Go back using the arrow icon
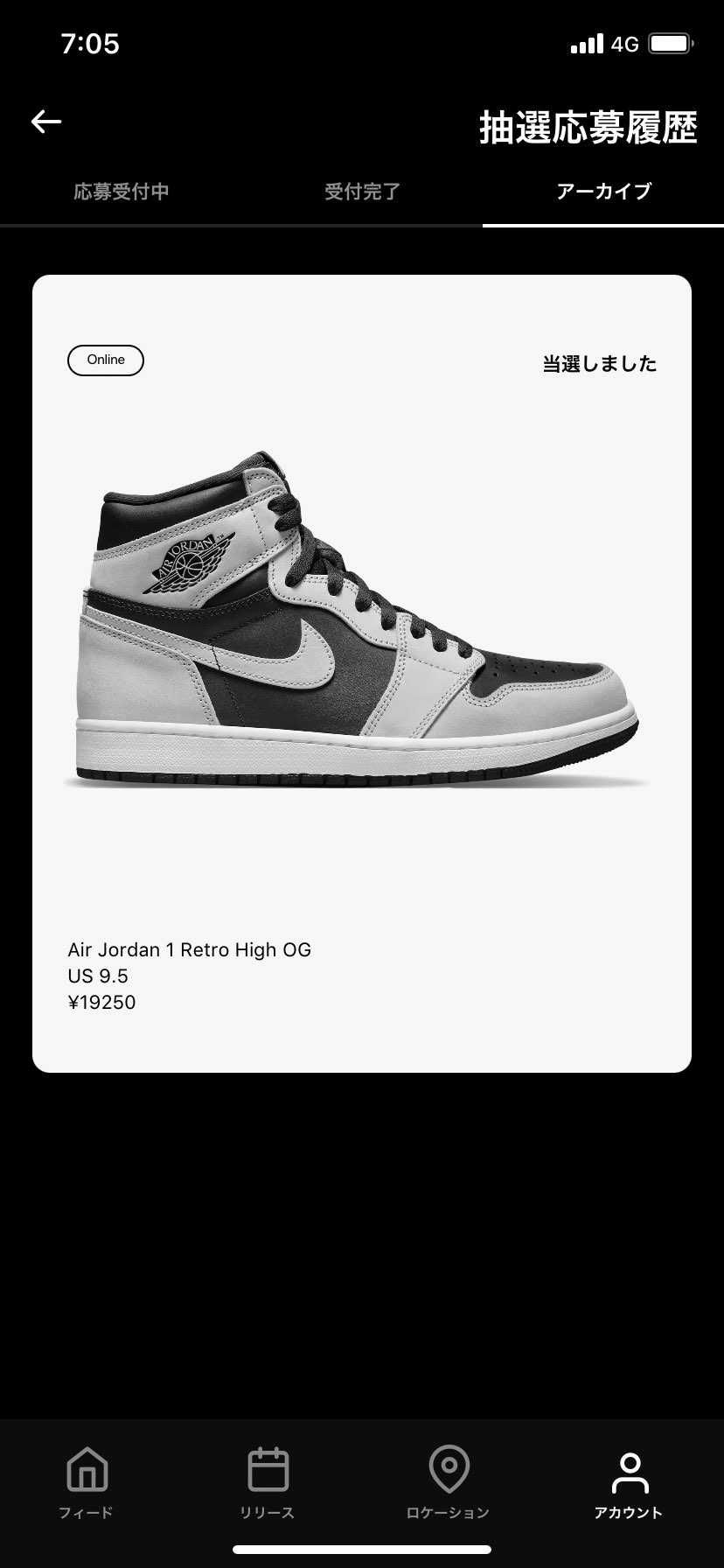The image size is (724, 1568). click(x=46, y=122)
